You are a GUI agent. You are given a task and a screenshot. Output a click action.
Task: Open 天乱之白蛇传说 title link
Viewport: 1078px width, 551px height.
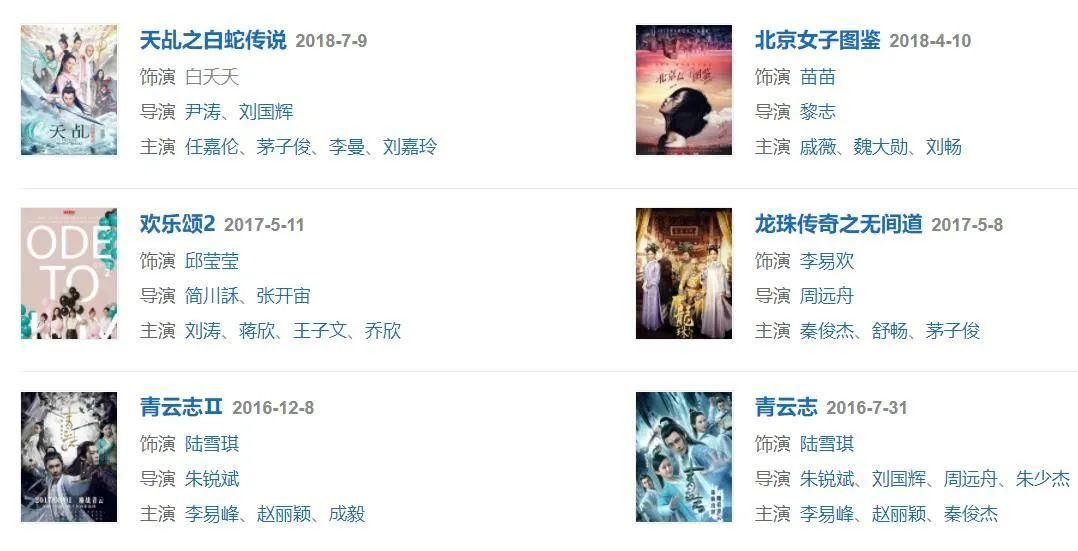[213, 40]
